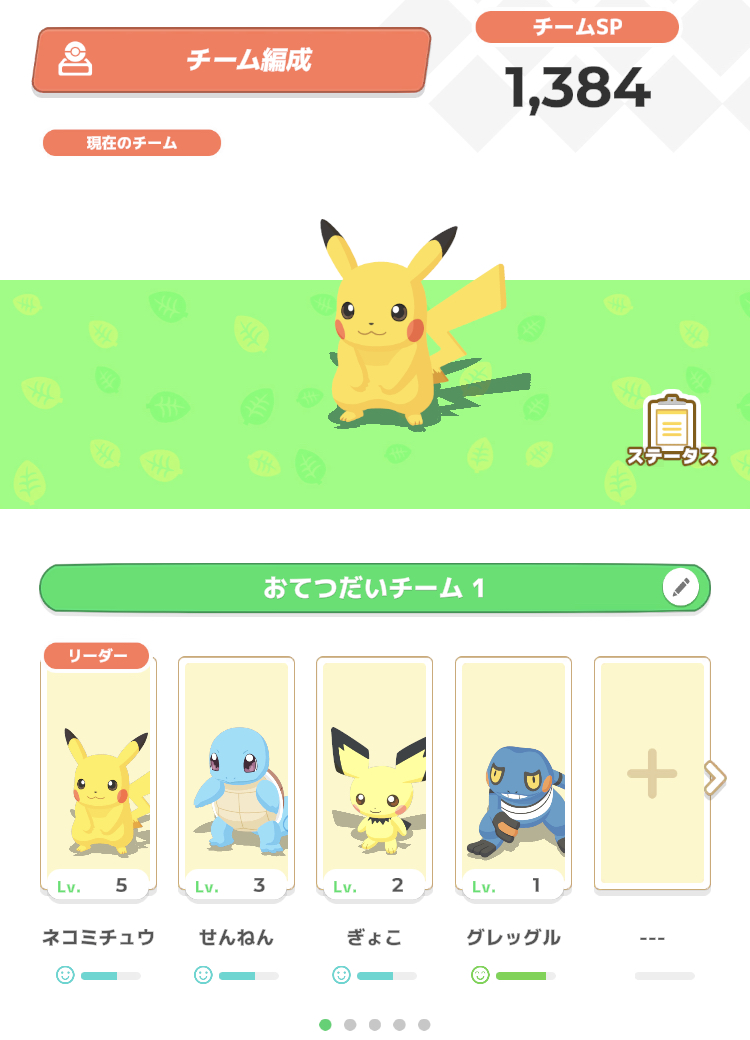Image resolution: width=750 pixels, height=1040 pixels.
Task: Edit team name おてつだいチーム 1
Action: pos(681,587)
